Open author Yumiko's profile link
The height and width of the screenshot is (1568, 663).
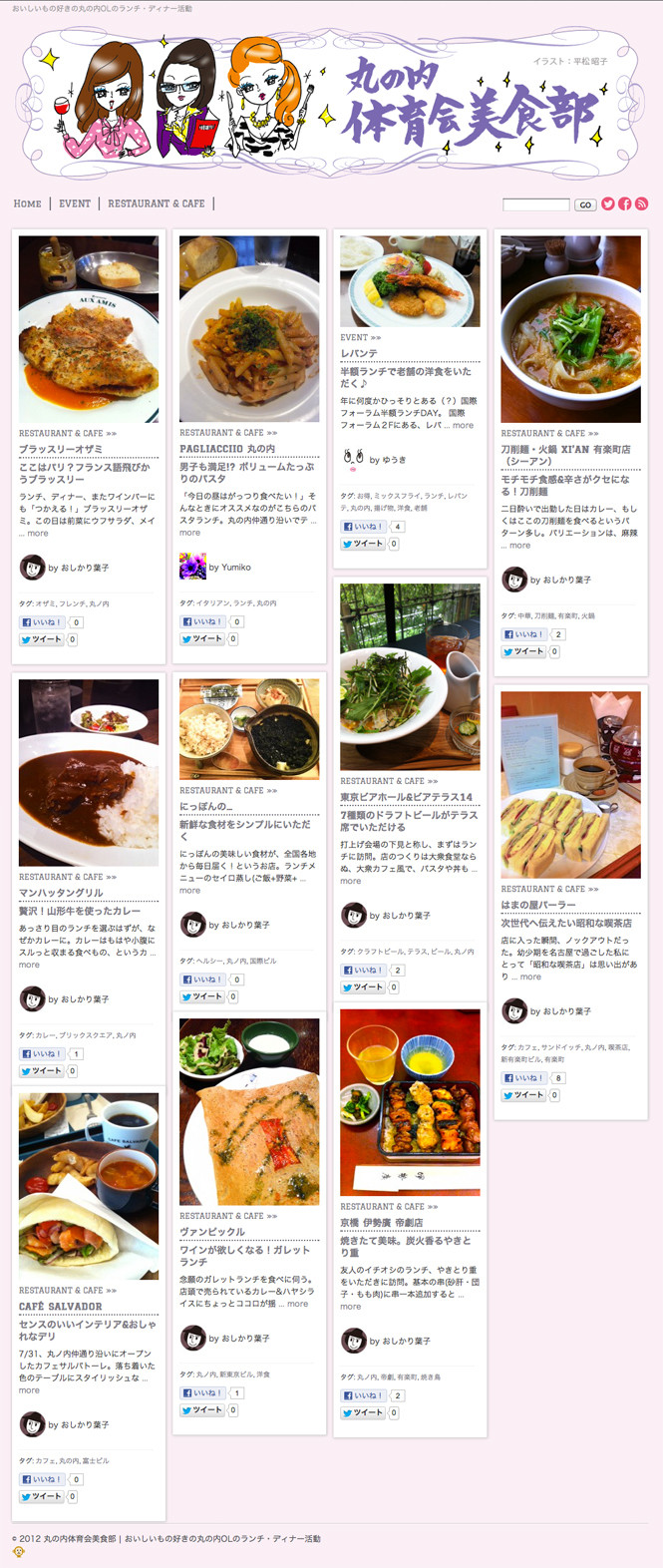(x=229, y=567)
